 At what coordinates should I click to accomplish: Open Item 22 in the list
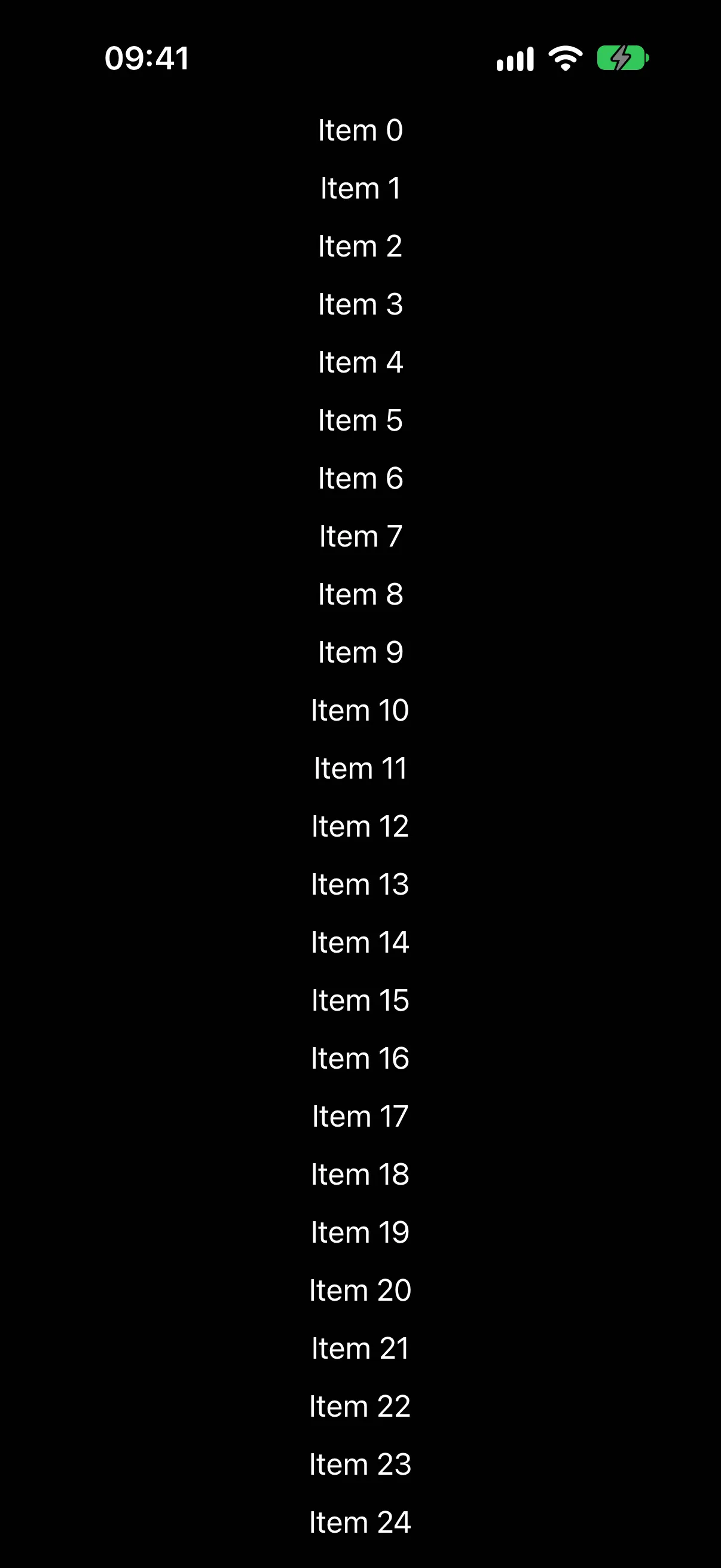[x=360, y=1407]
